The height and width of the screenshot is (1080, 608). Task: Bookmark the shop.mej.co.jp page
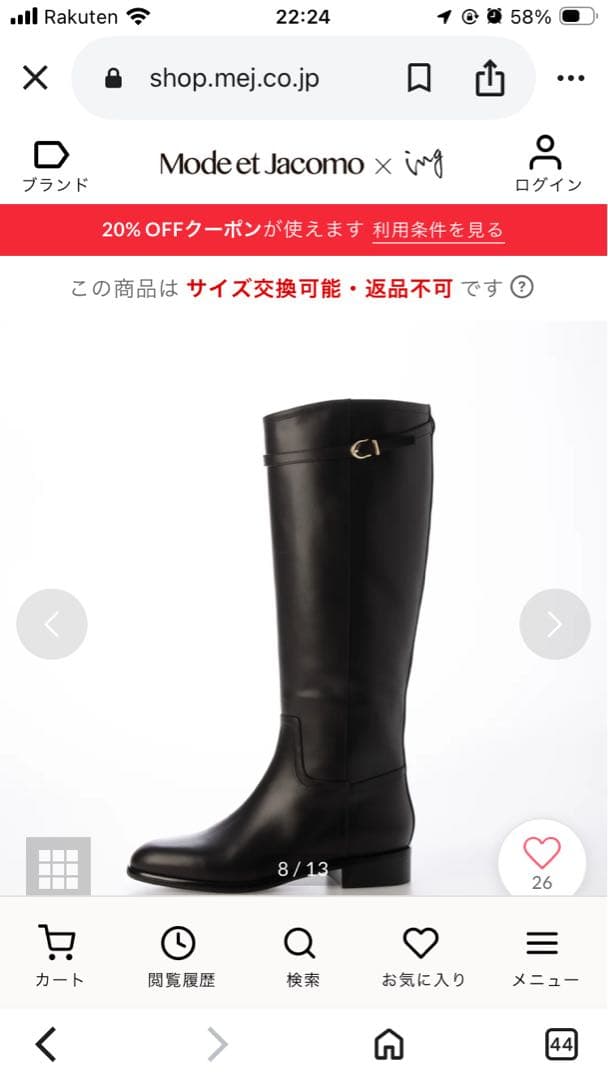(419, 78)
